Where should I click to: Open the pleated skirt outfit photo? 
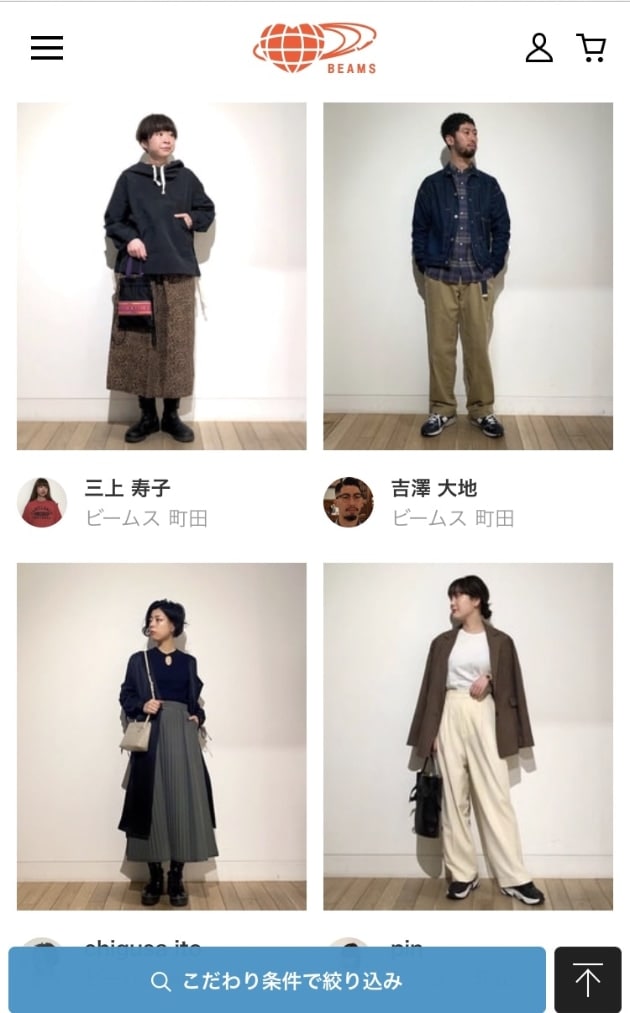tap(162, 736)
